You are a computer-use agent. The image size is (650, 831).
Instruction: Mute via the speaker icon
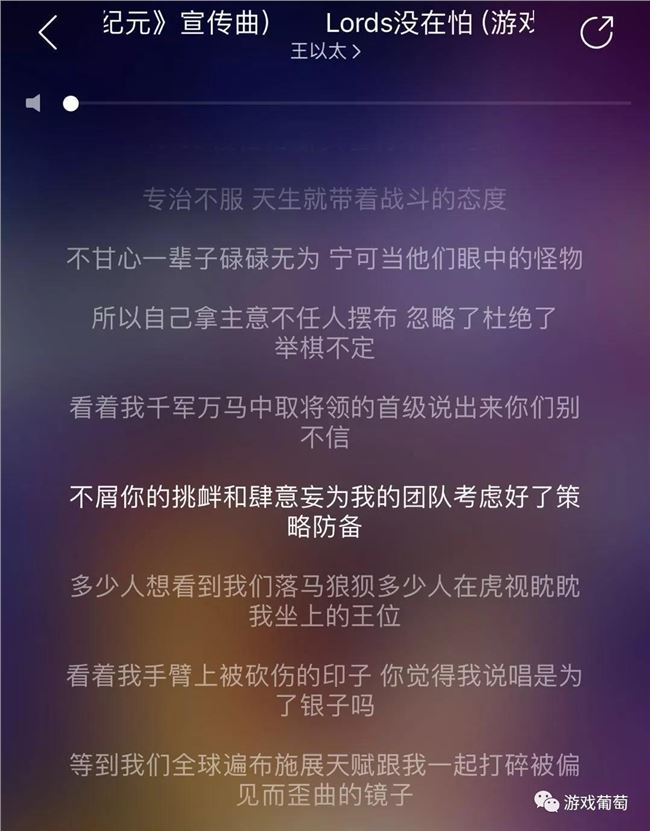pyautogui.click(x=34, y=103)
